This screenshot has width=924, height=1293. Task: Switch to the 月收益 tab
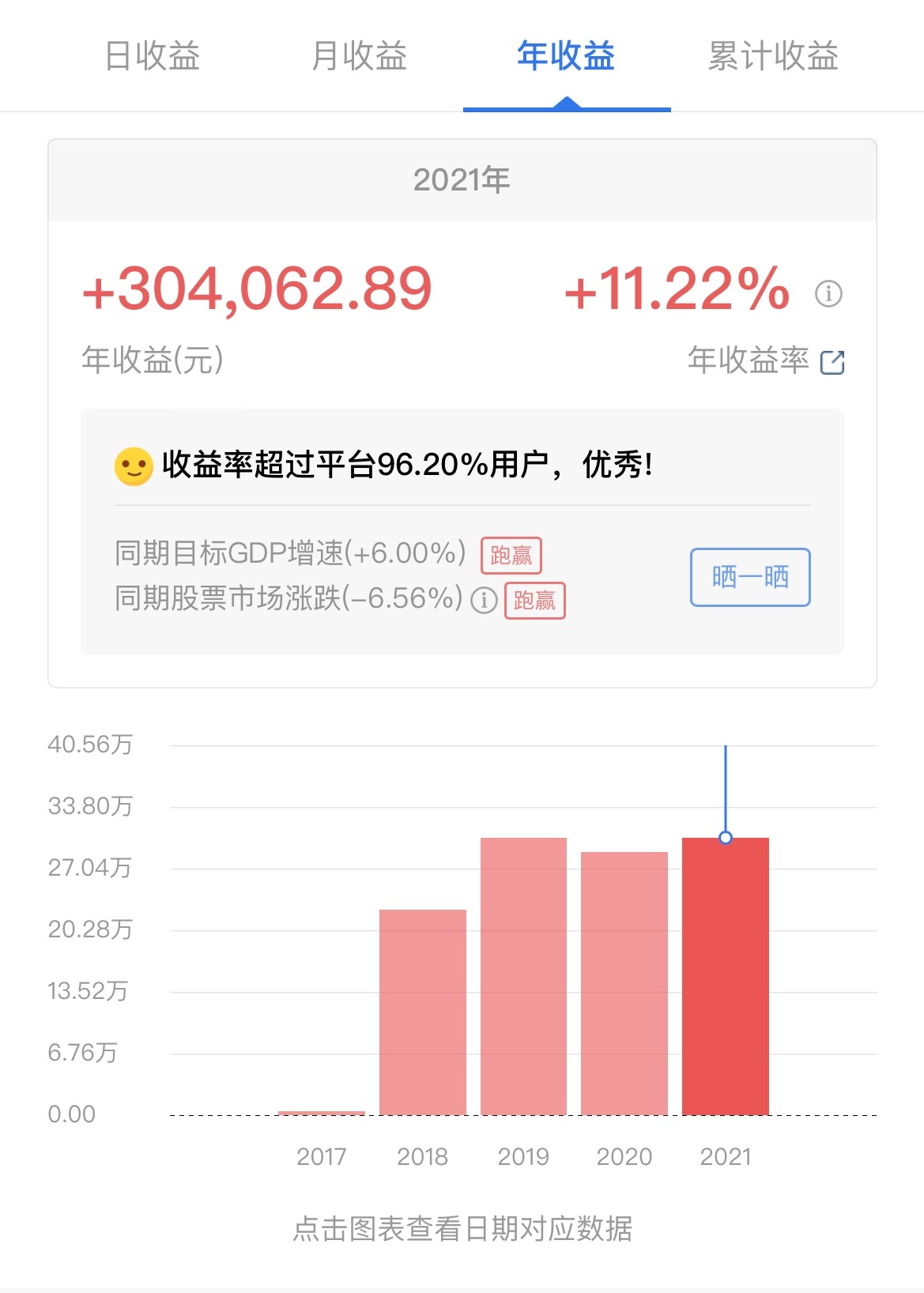point(360,56)
